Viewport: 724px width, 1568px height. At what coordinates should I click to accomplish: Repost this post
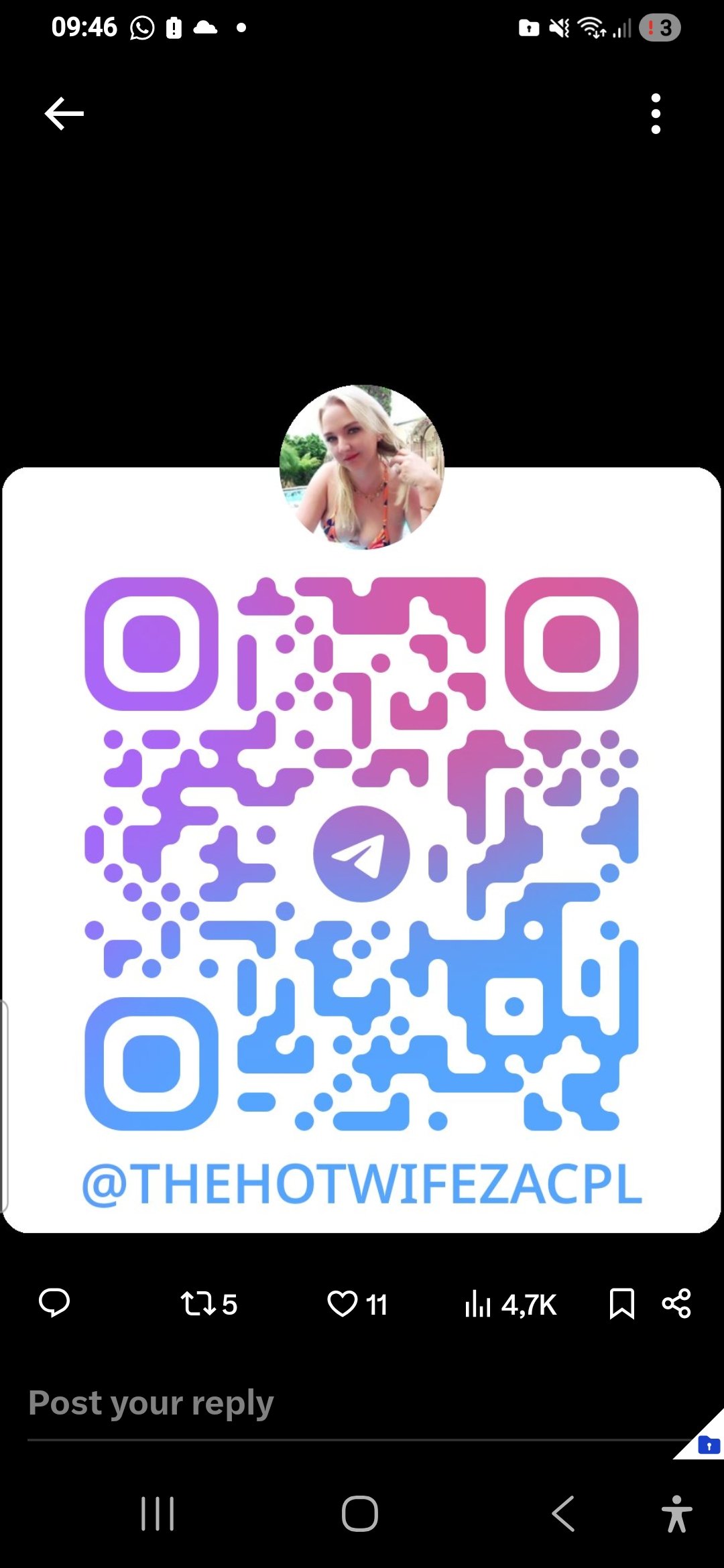click(x=198, y=1304)
